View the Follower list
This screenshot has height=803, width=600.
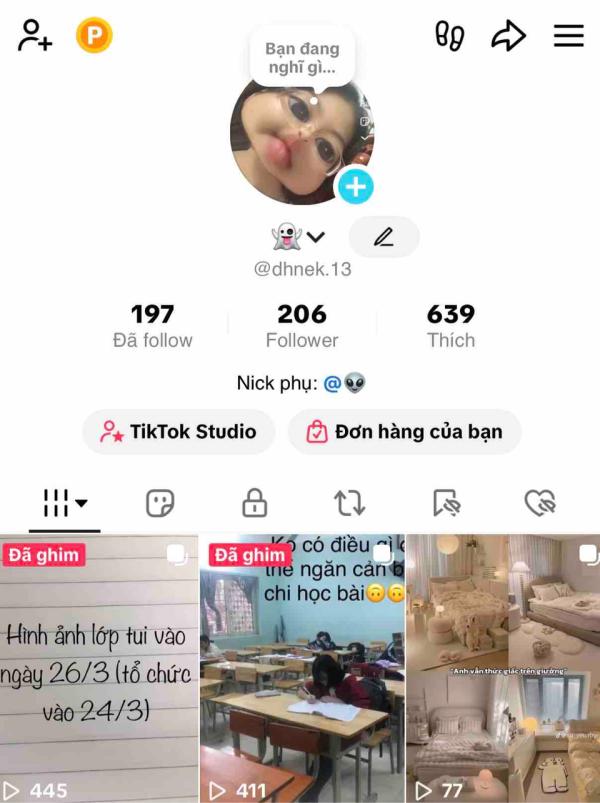pyautogui.click(x=301, y=326)
